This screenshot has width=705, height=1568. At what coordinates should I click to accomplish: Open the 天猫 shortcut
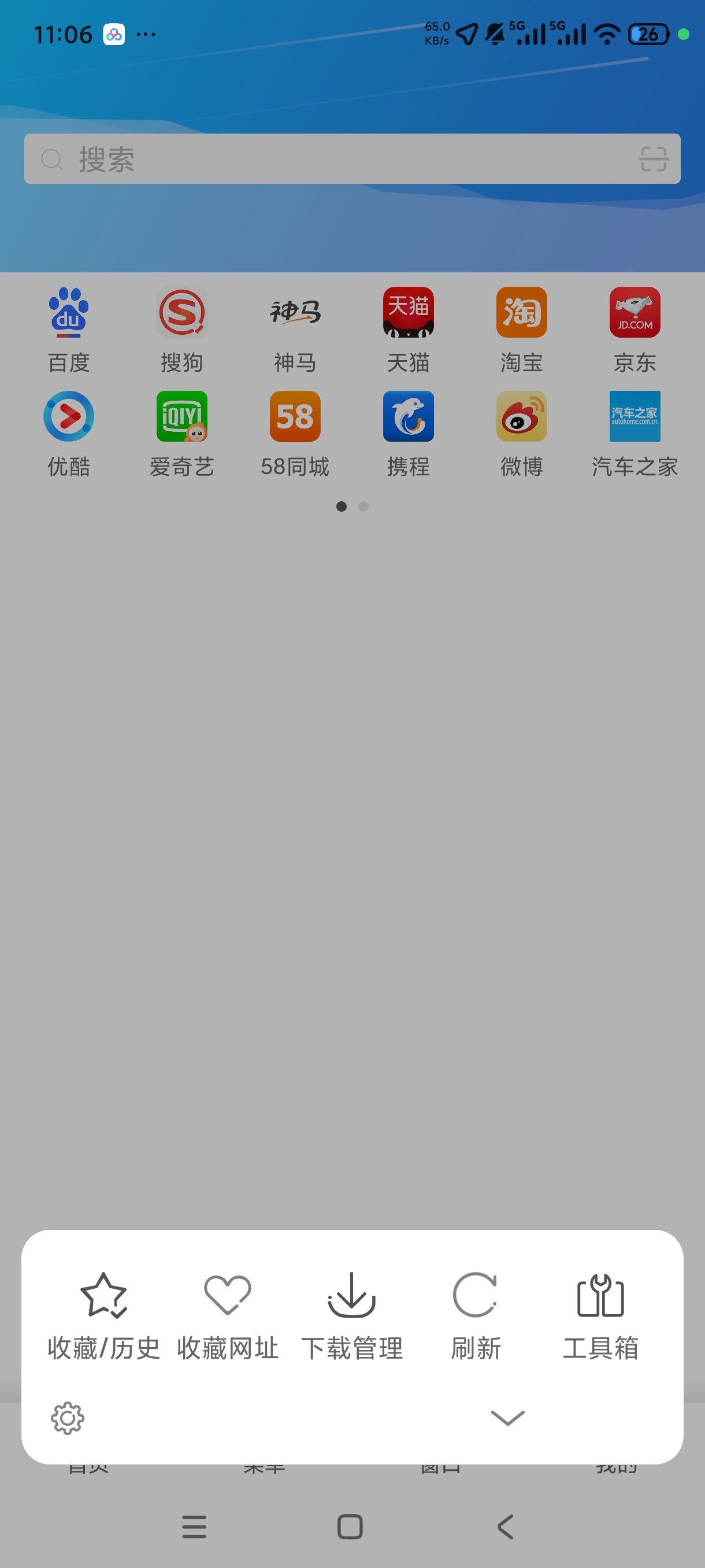point(408,330)
